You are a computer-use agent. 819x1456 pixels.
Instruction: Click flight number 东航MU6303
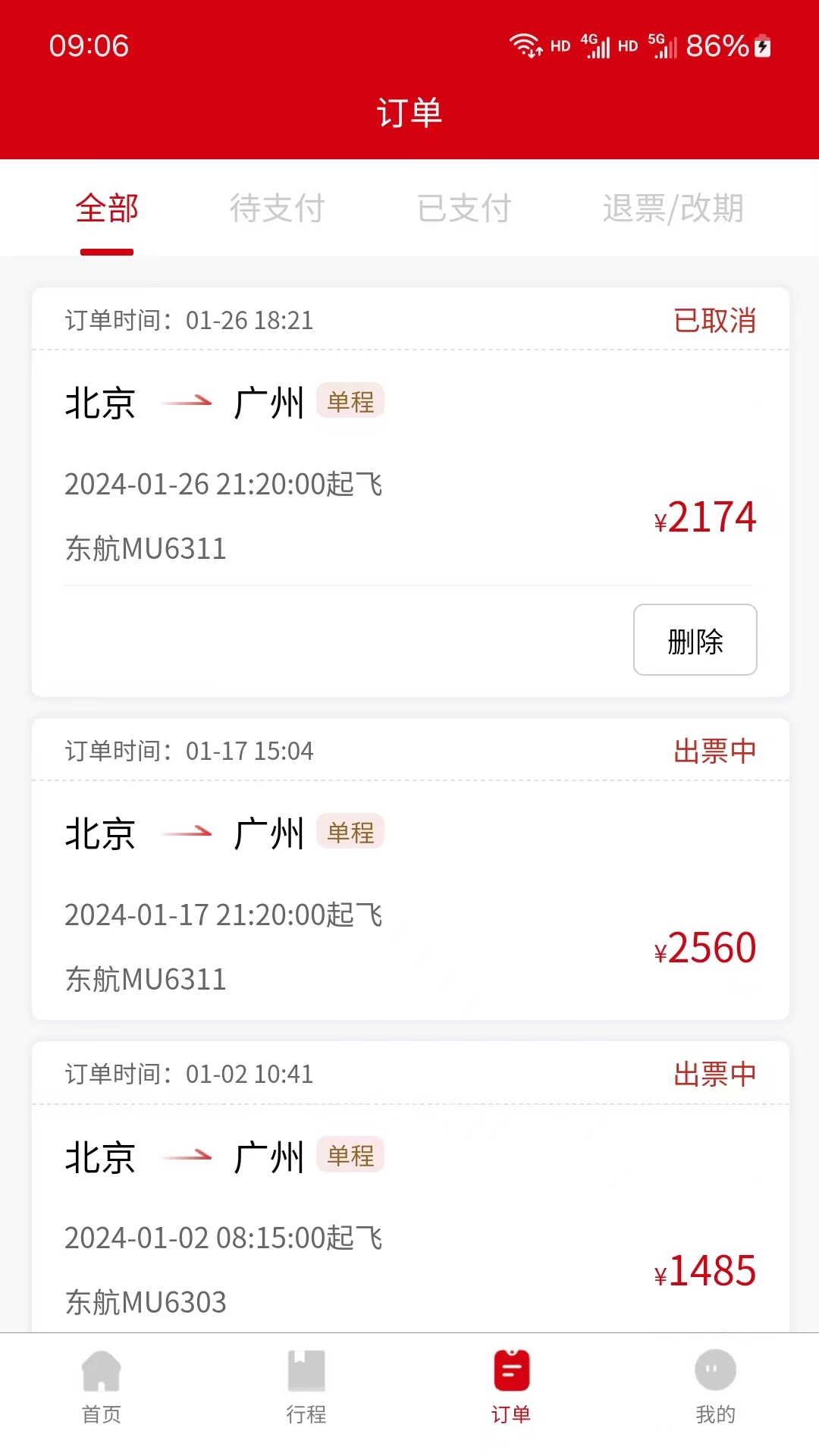click(144, 1302)
